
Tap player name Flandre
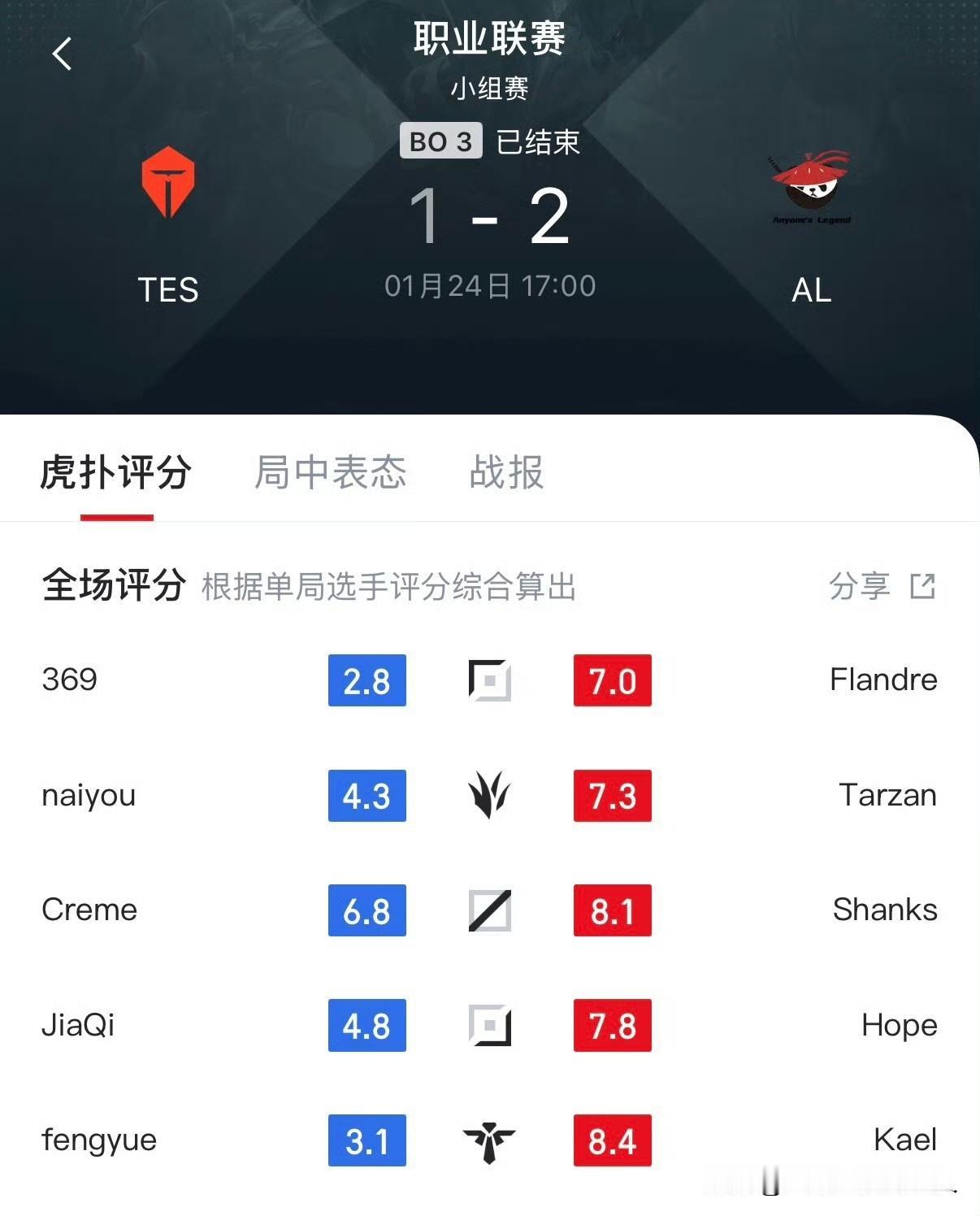pyautogui.click(x=883, y=681)
